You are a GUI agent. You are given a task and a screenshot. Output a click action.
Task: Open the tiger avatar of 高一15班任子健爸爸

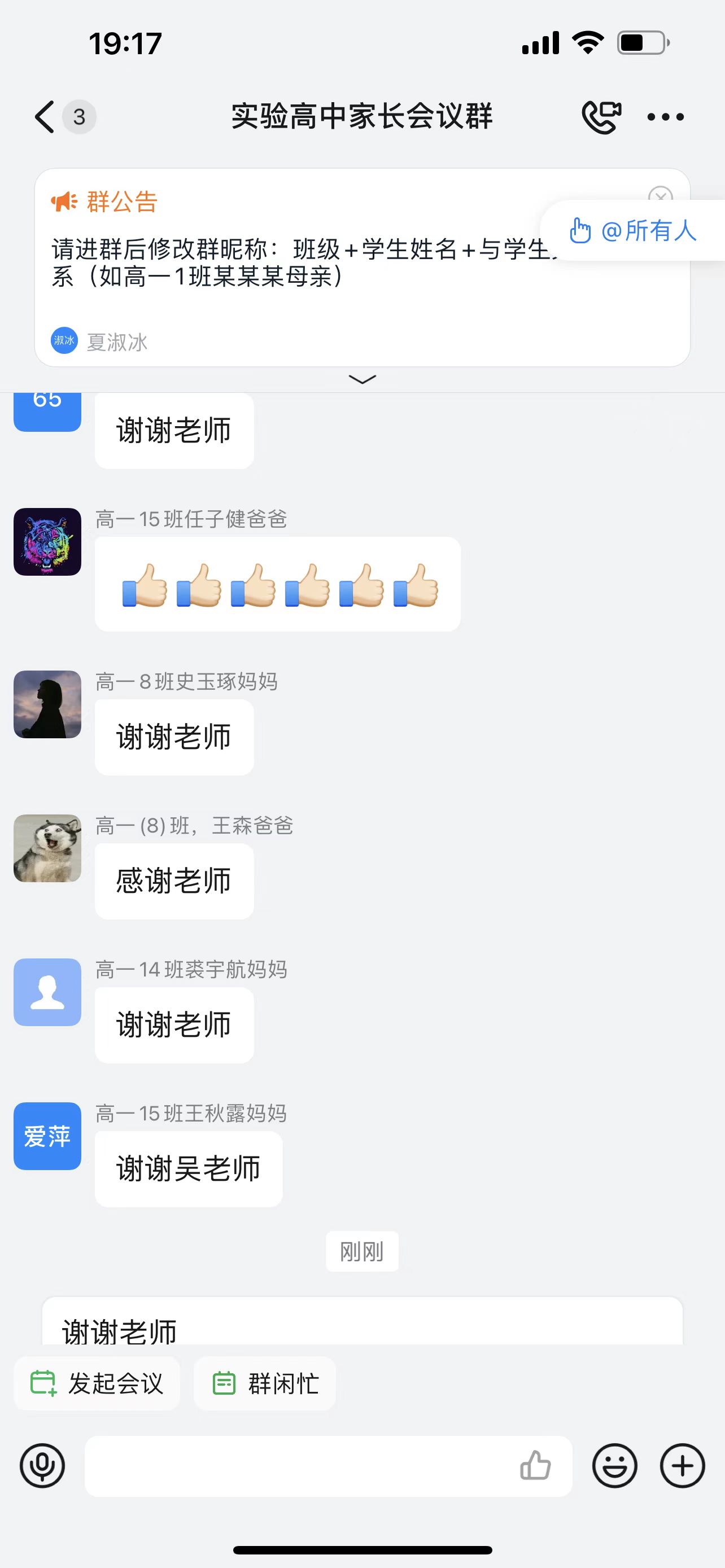point(47,542)
